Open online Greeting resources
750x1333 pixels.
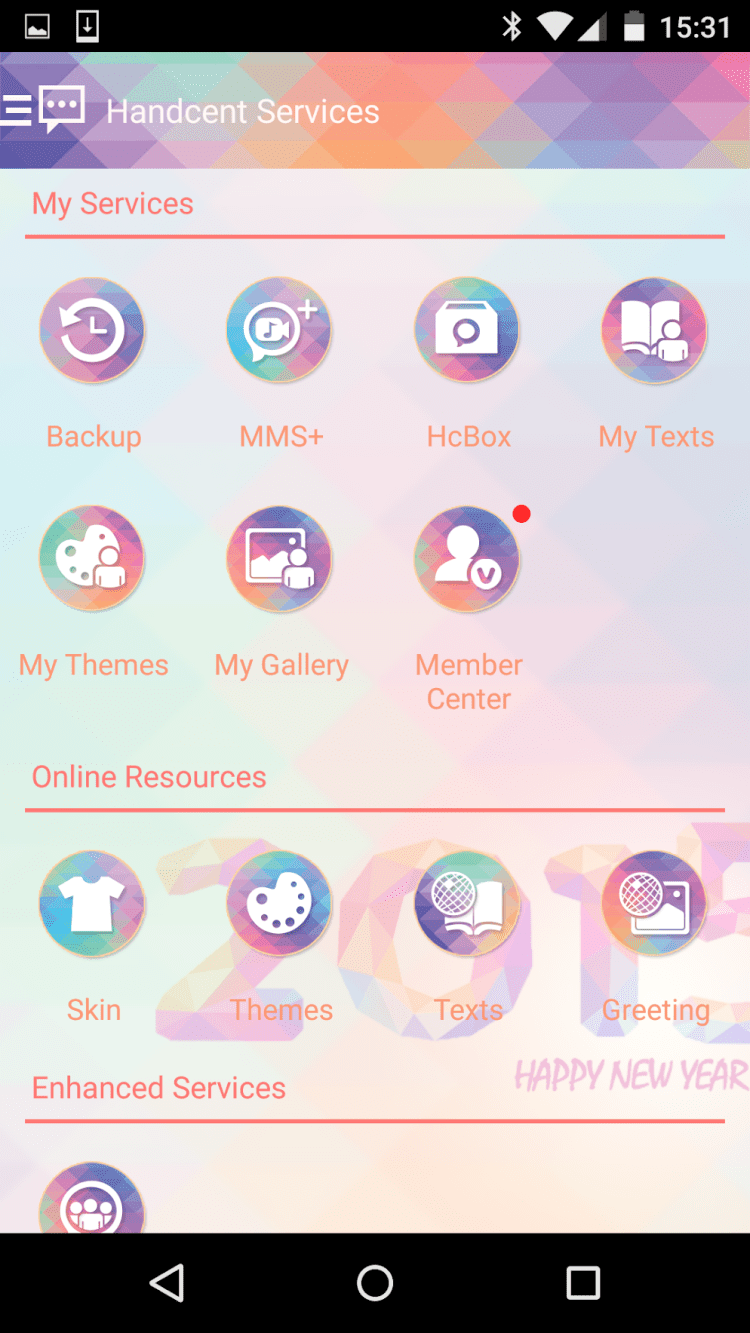click(x=655, y=904)
